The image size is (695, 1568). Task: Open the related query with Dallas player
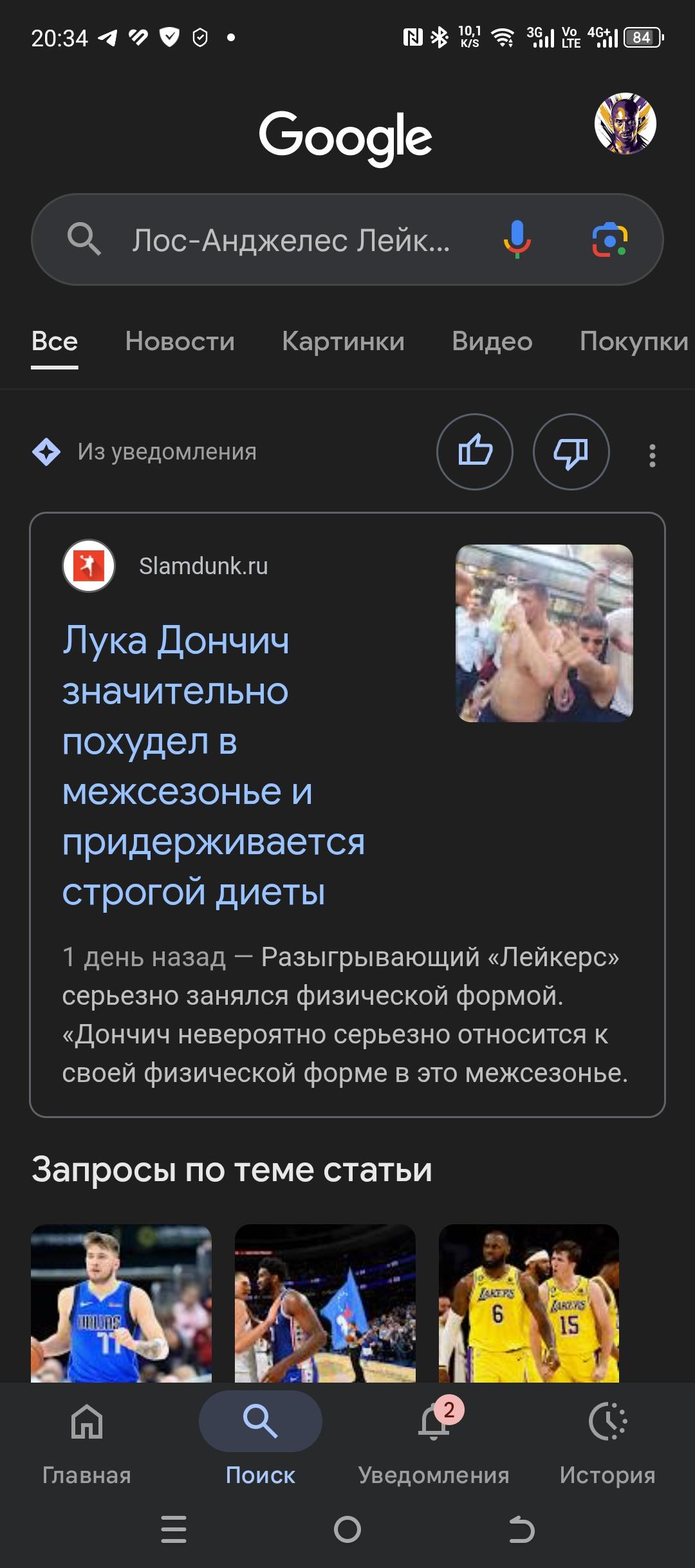click(121, 1303)
